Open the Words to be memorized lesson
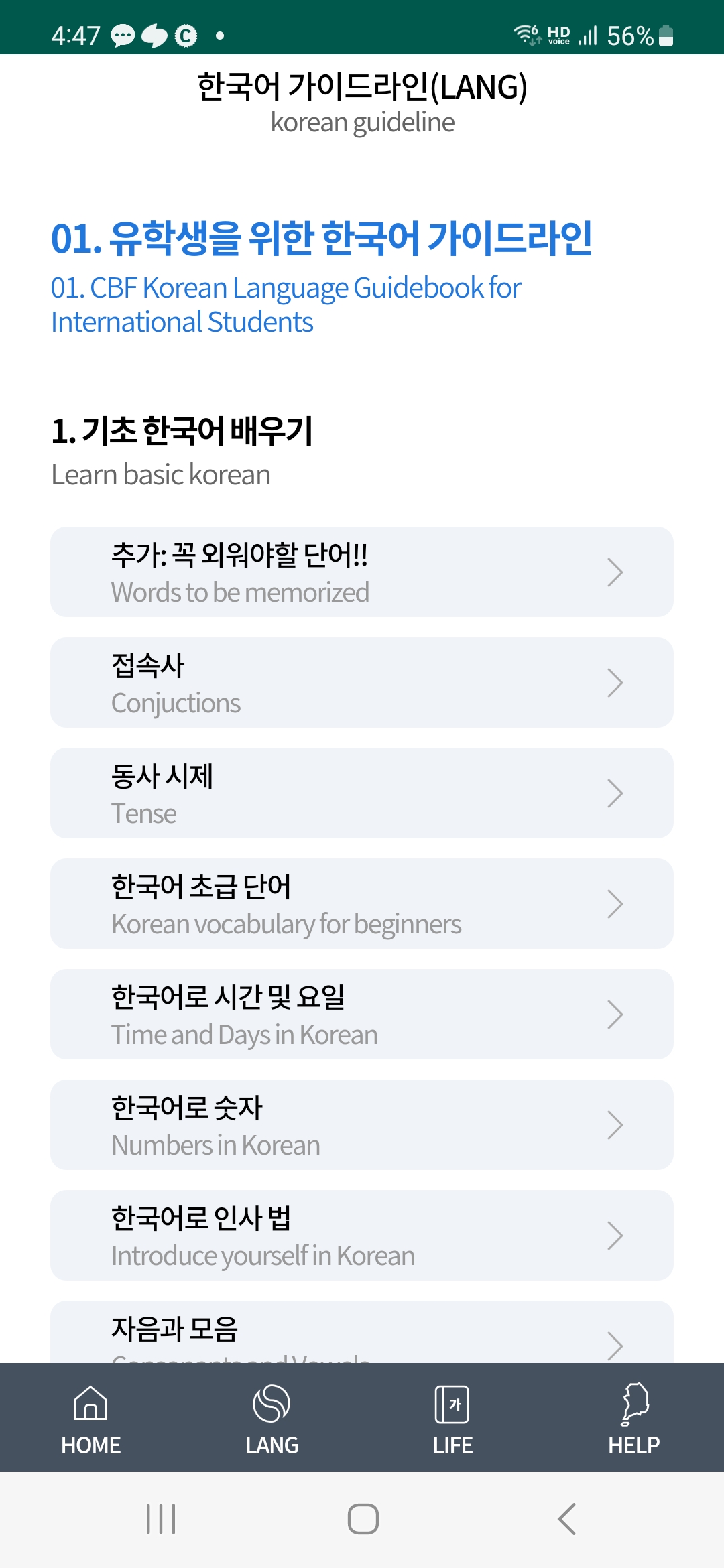724x1568 pixels. pos(362,572)
